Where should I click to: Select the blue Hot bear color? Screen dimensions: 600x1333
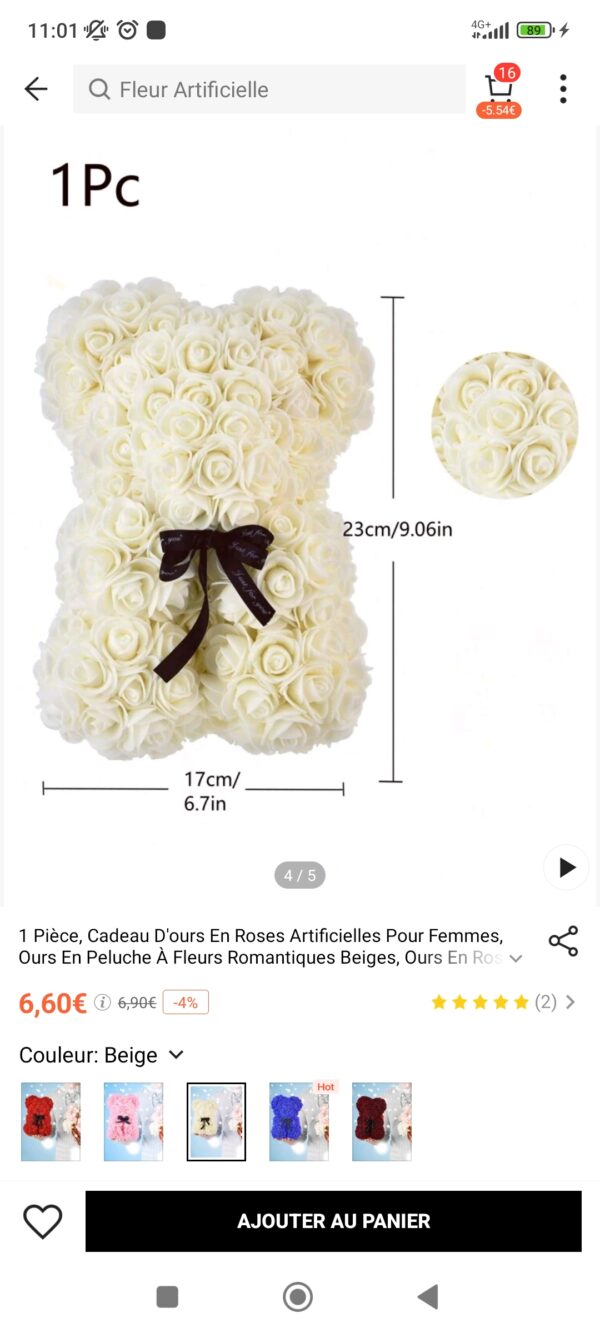point(299,1121)
